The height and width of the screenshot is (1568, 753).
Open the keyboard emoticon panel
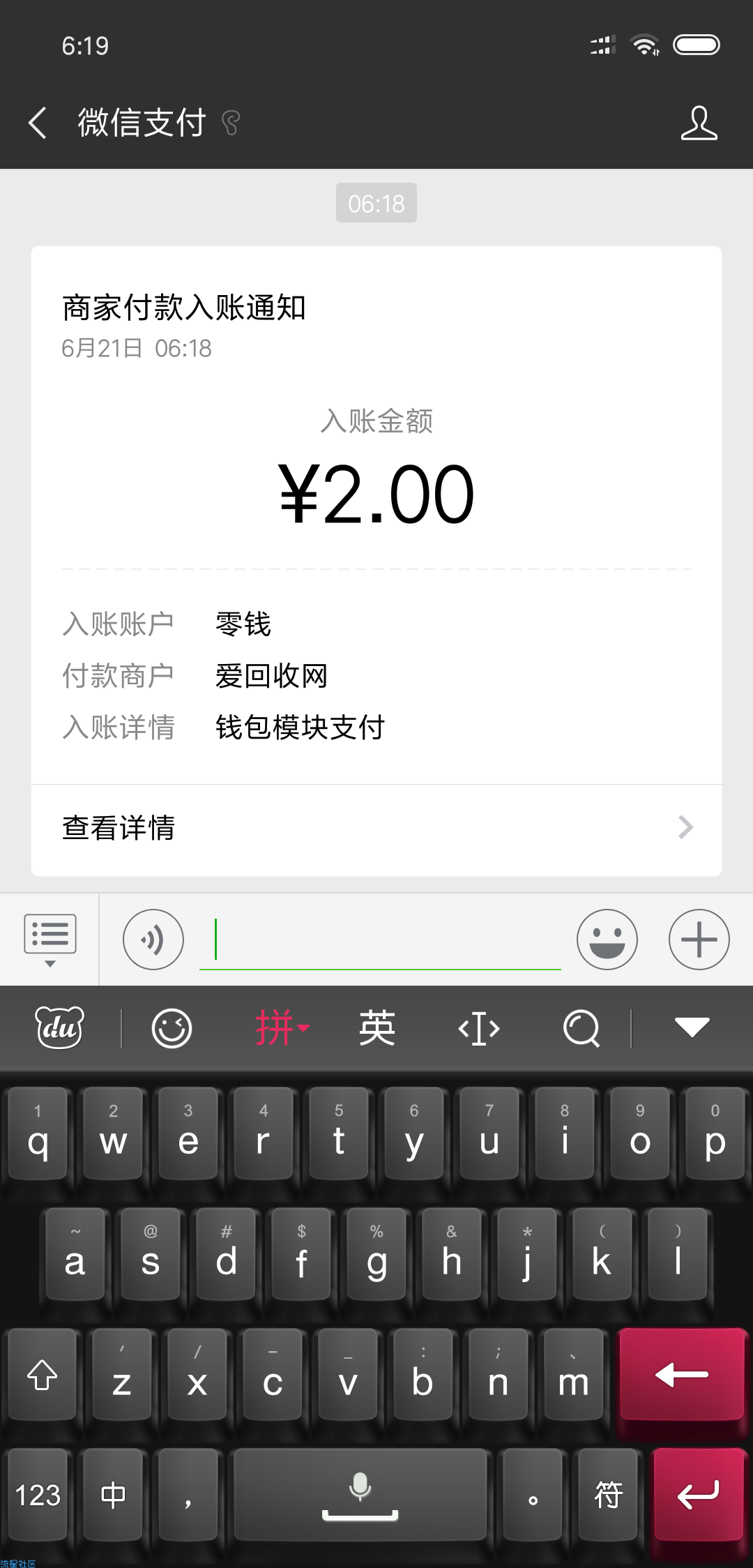(x=172, y=1028)
